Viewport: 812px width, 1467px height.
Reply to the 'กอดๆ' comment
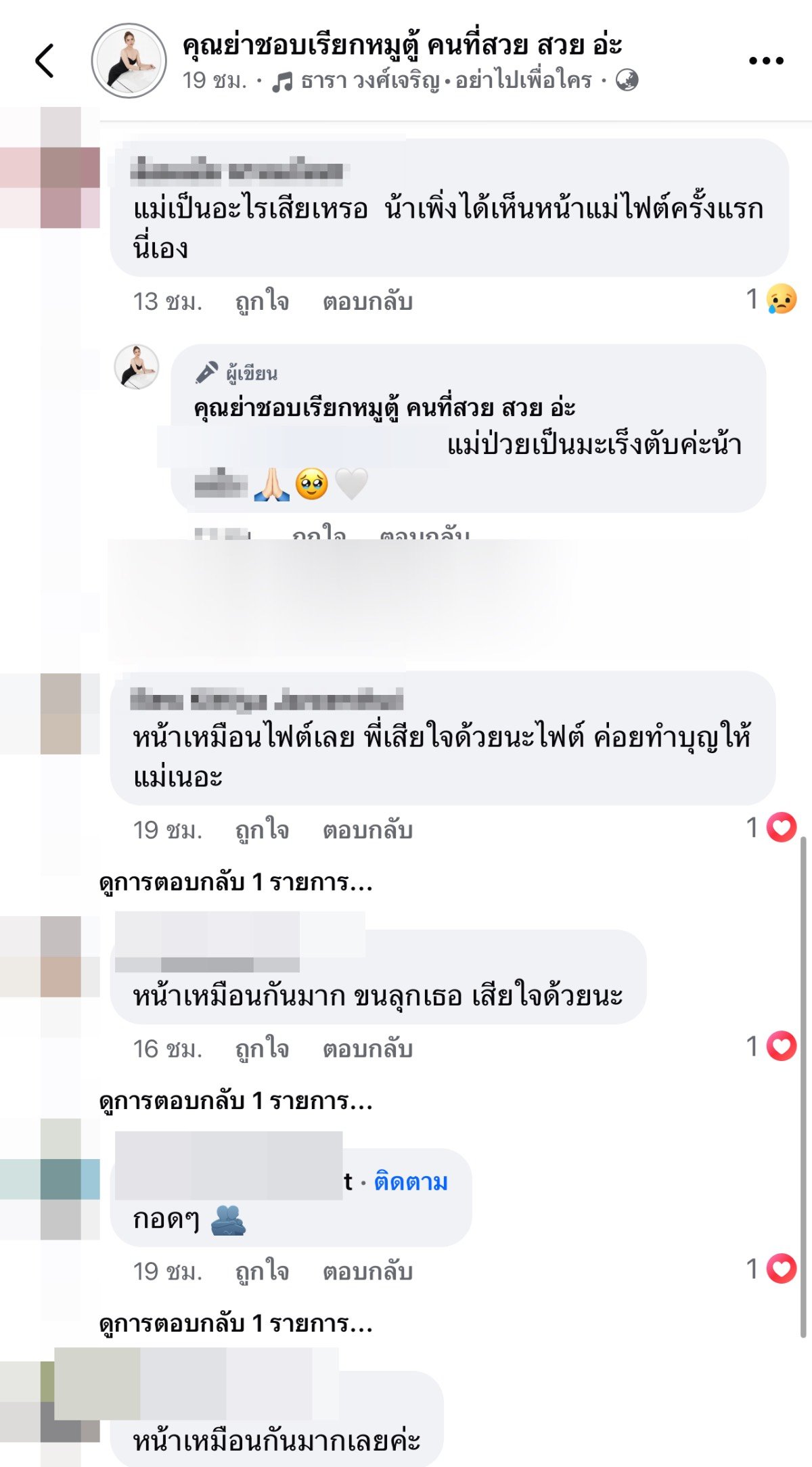367,1271
